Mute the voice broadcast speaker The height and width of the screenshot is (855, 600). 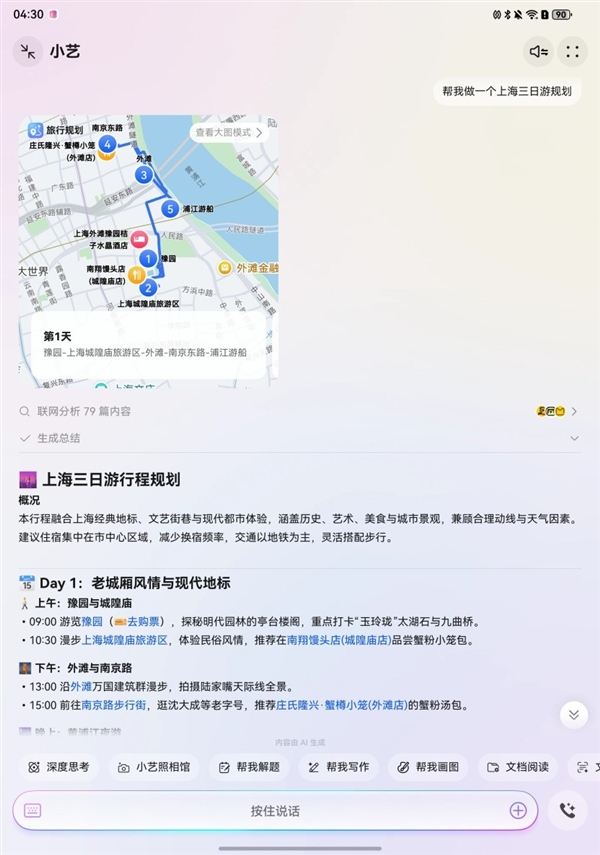click(539, 52)
